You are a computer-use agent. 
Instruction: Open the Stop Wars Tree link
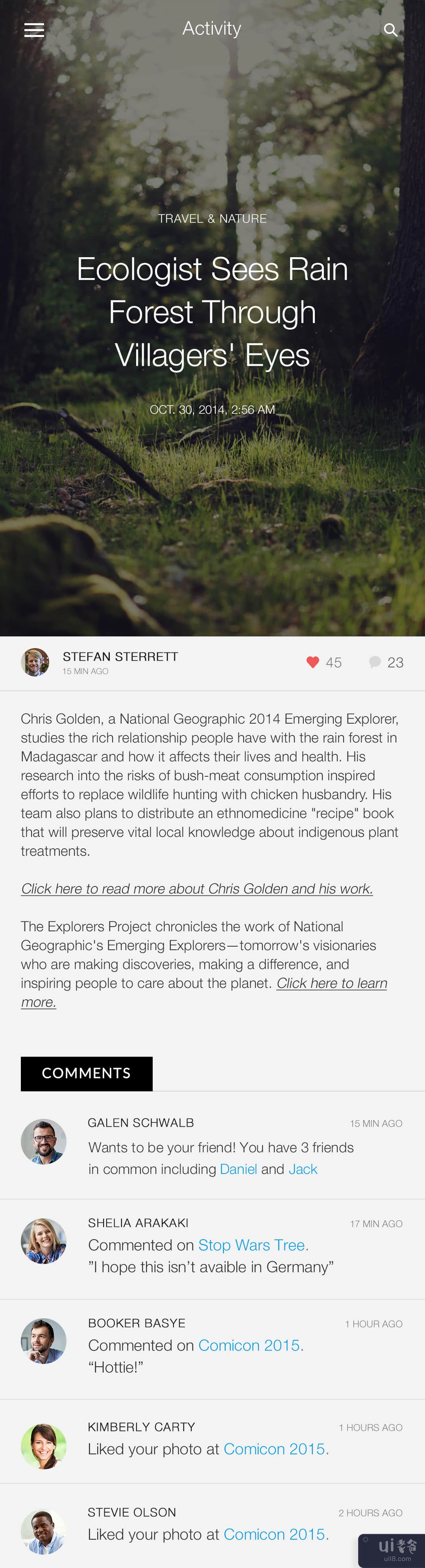[x=251, y=1245]
